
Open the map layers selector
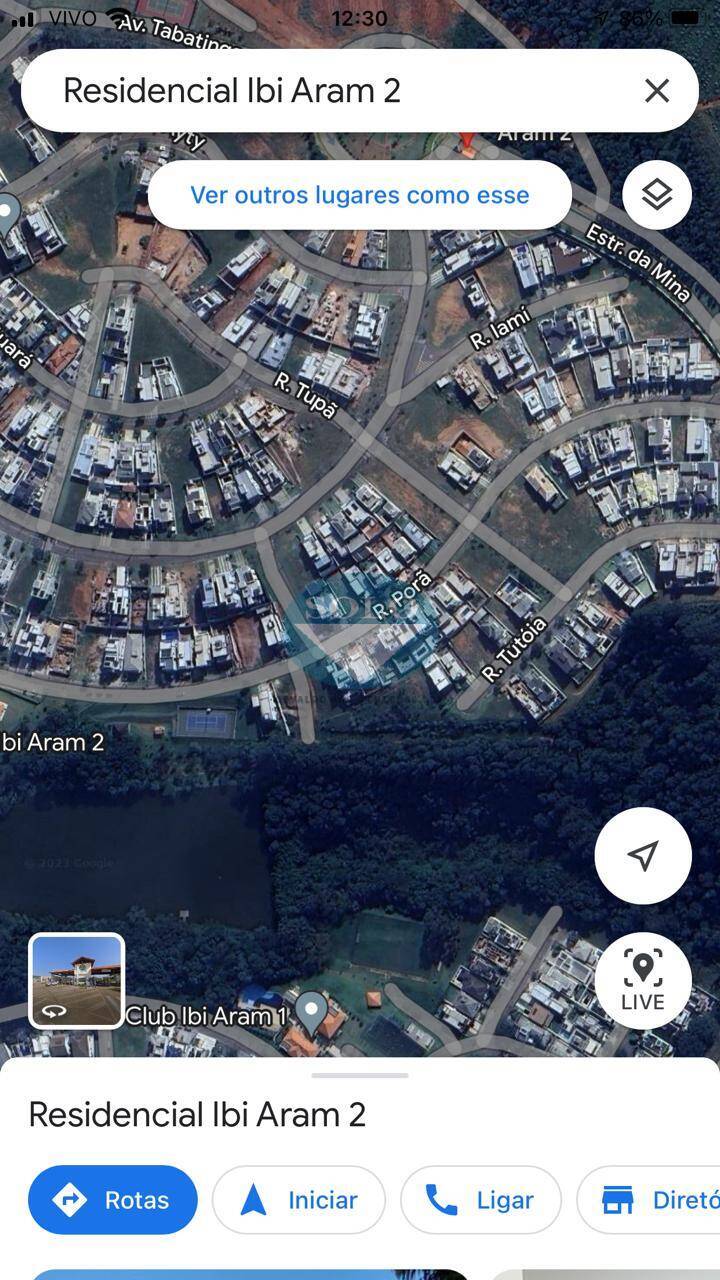[x=657, y=195]
